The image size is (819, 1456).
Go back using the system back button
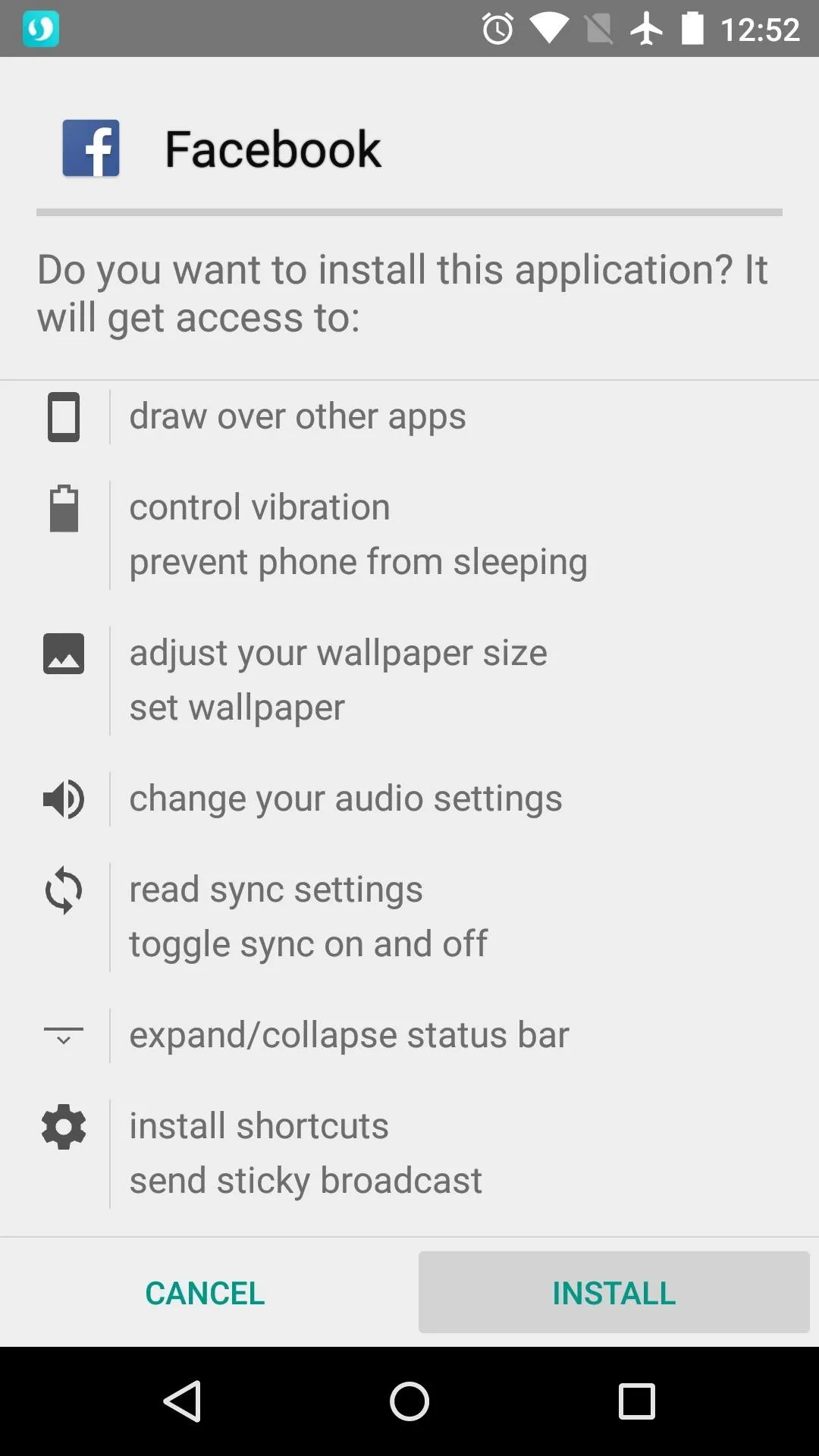tap(182, 1401)
